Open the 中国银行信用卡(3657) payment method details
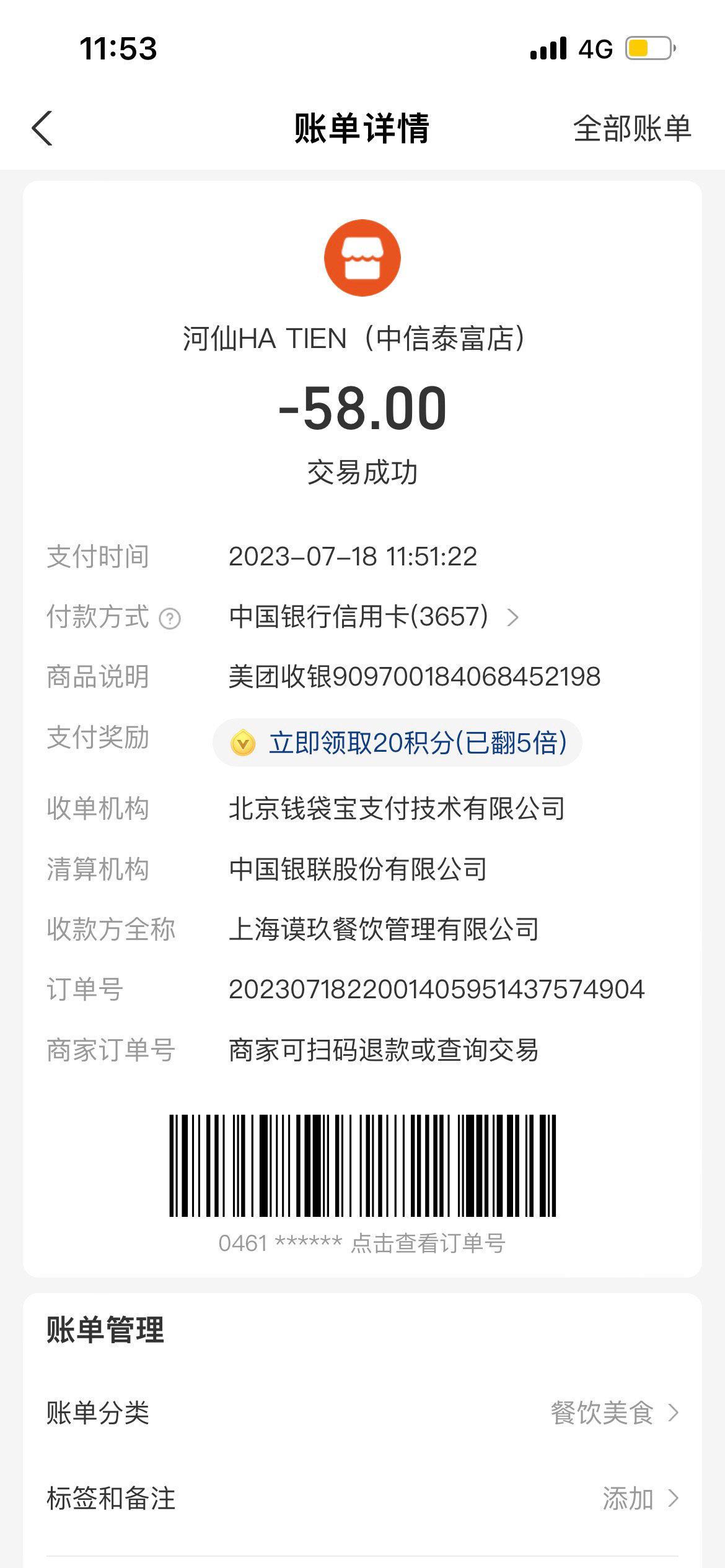The width and height of the screenshot is (725, 1568). point(374,617)
